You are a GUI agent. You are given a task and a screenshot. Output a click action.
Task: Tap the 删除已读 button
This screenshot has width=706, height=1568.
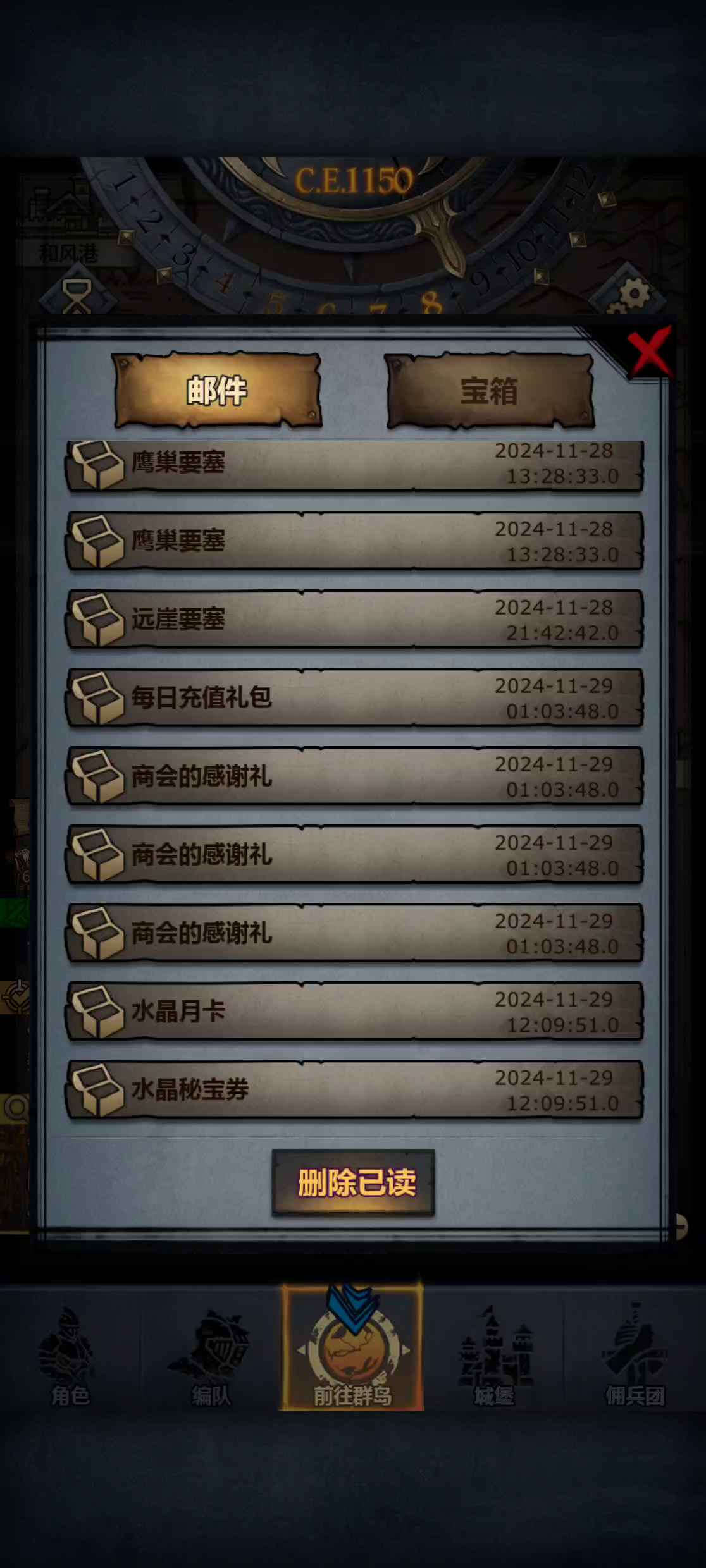[x=354, y=1182]
